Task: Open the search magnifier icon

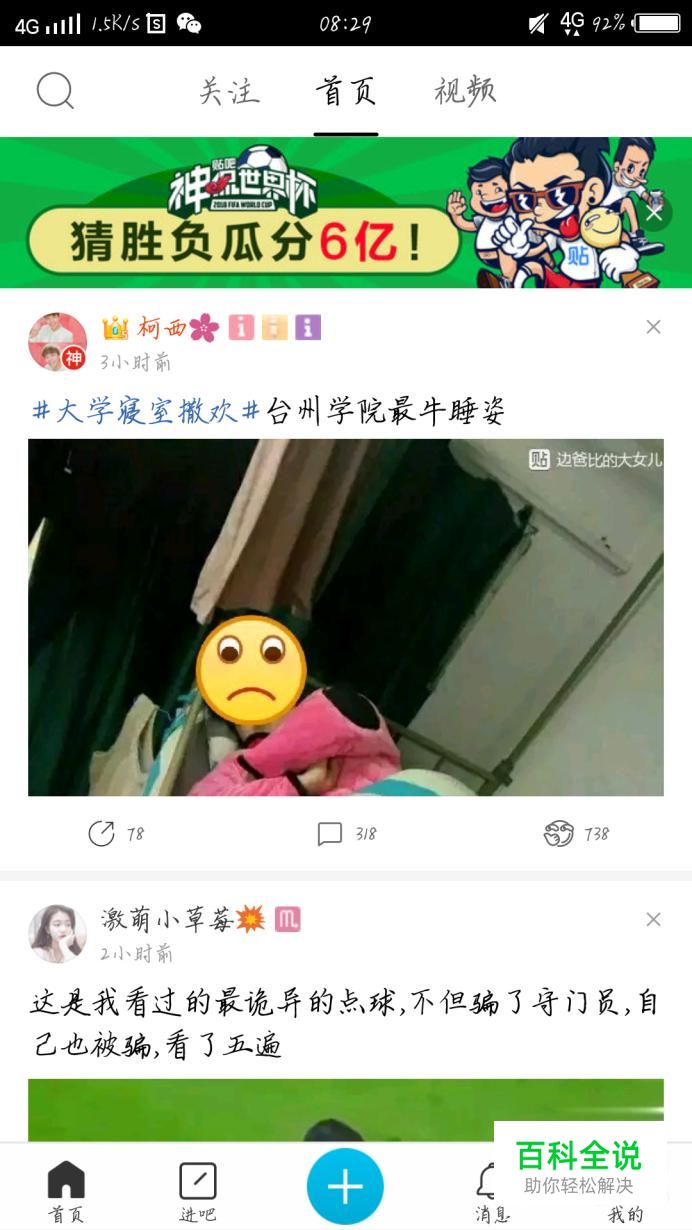Action: coord(55,91)
